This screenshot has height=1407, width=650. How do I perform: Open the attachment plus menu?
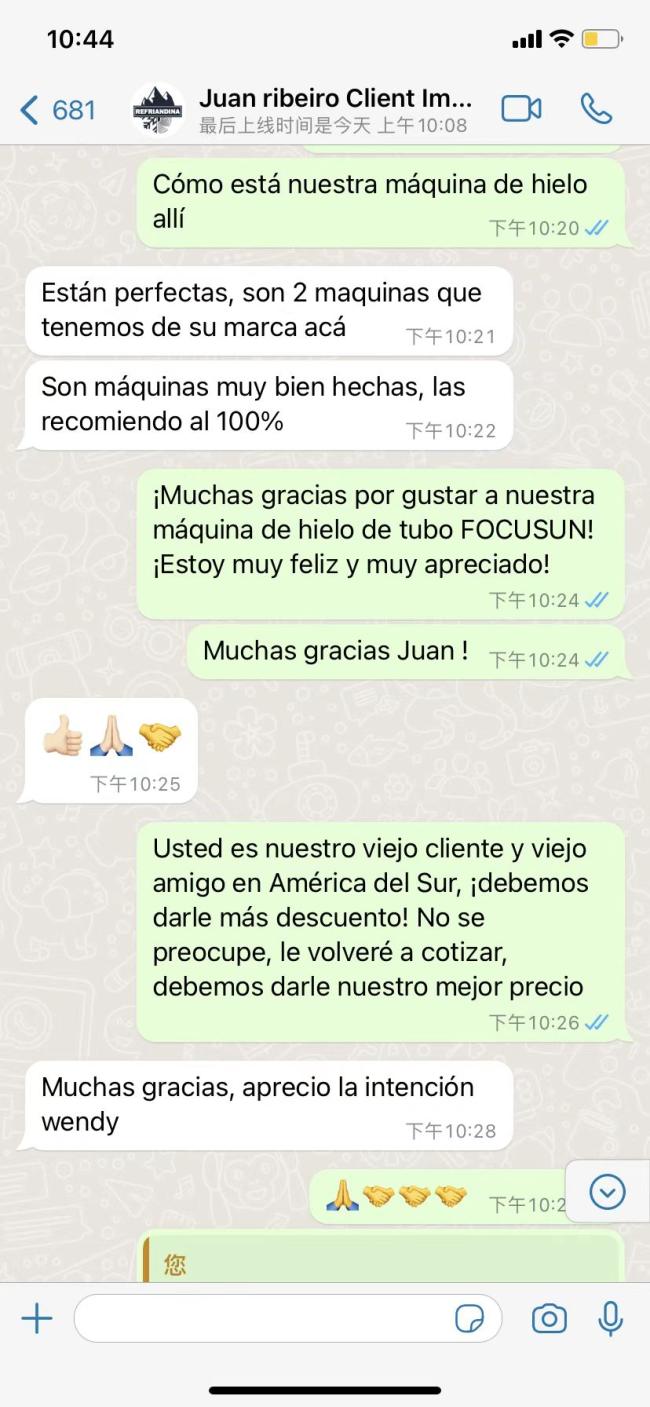(37, 1319)
